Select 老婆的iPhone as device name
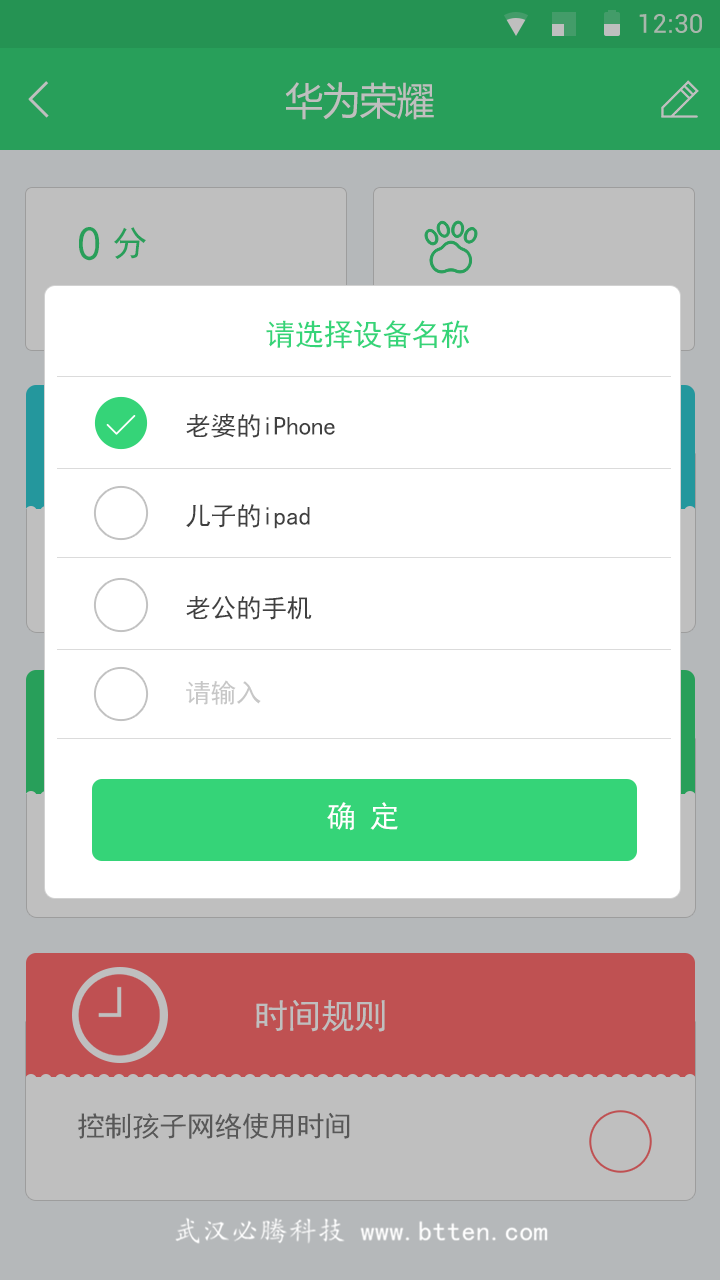 point(364,423)
